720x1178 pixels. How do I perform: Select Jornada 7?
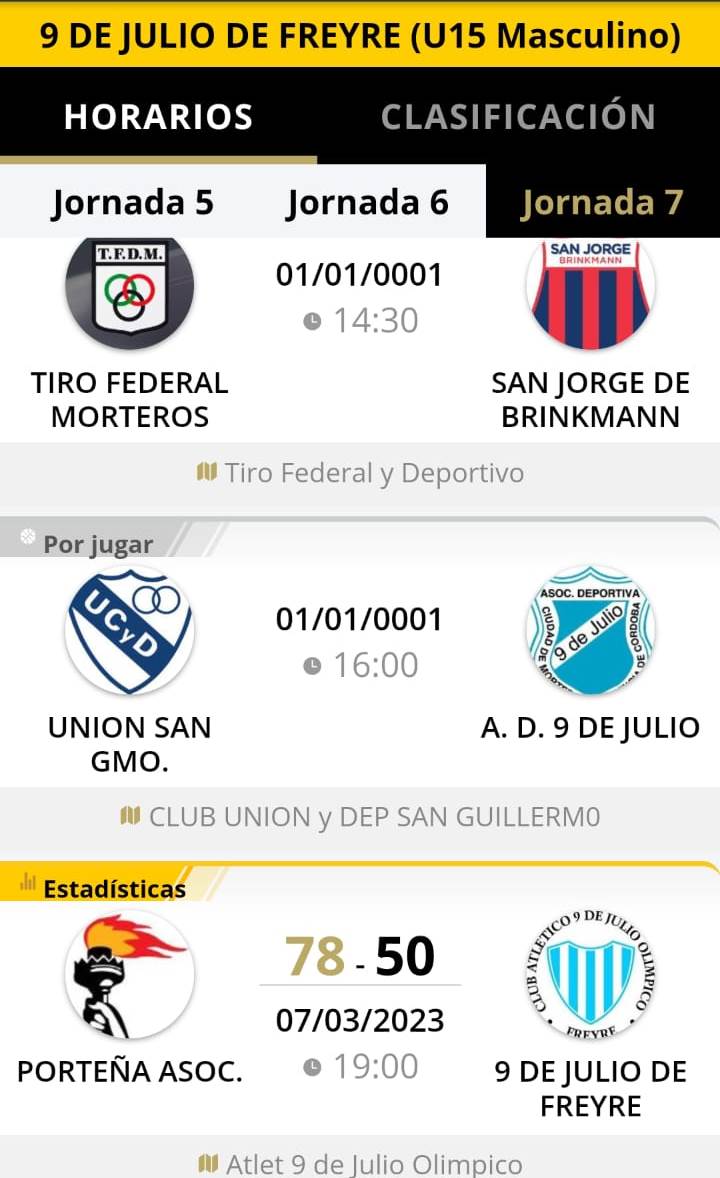pyautogui.click(x=602, y=202)
